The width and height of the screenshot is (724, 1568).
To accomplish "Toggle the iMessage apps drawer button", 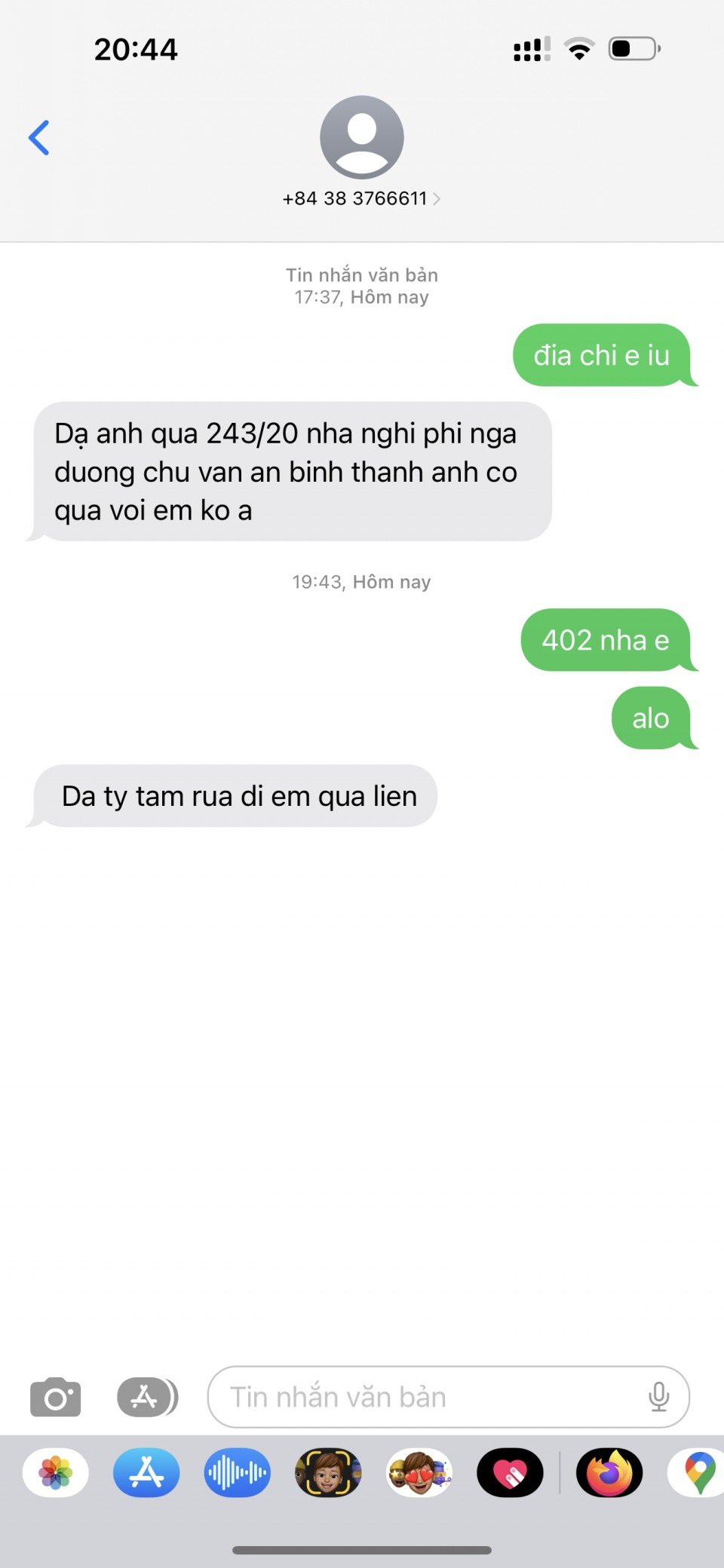I will pos(147,1397).
